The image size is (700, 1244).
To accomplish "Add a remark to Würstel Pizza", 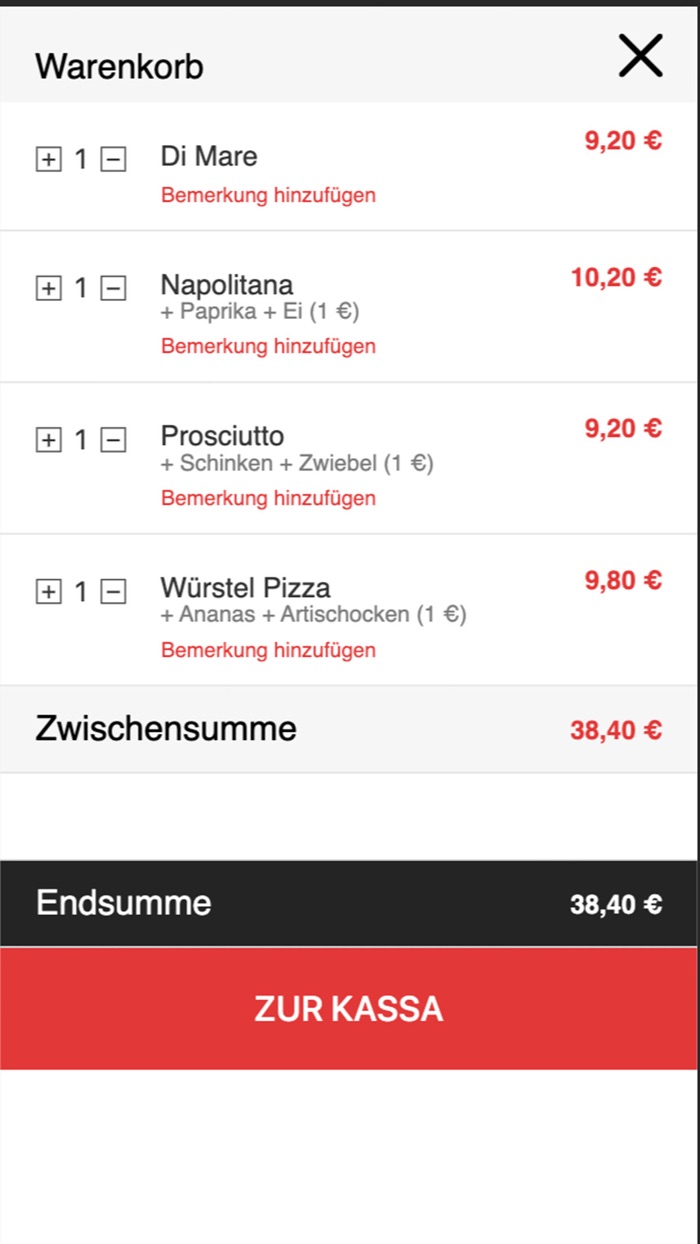I will coord(268,650).
